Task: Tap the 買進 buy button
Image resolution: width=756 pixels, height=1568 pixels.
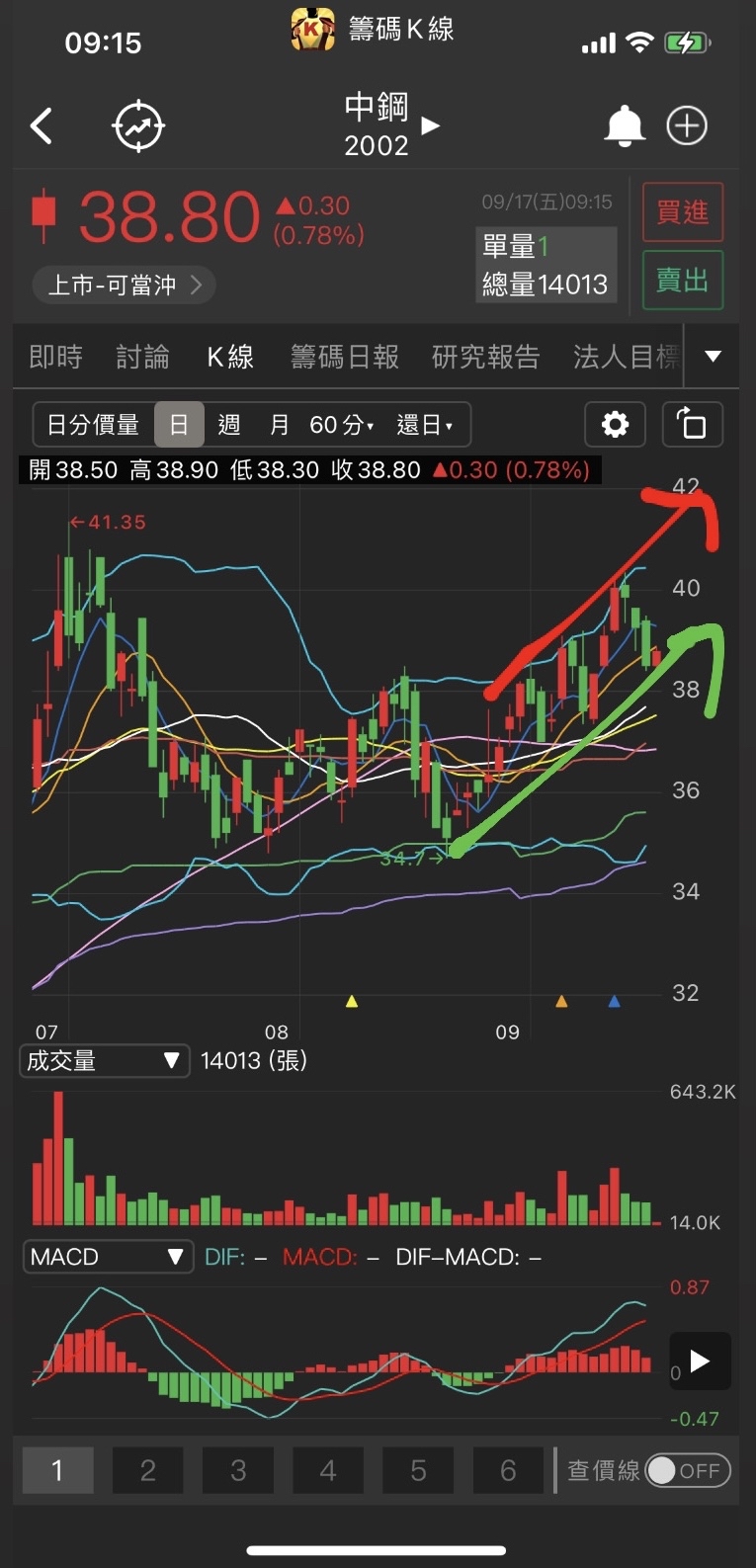Action: [x=682, y=212]
